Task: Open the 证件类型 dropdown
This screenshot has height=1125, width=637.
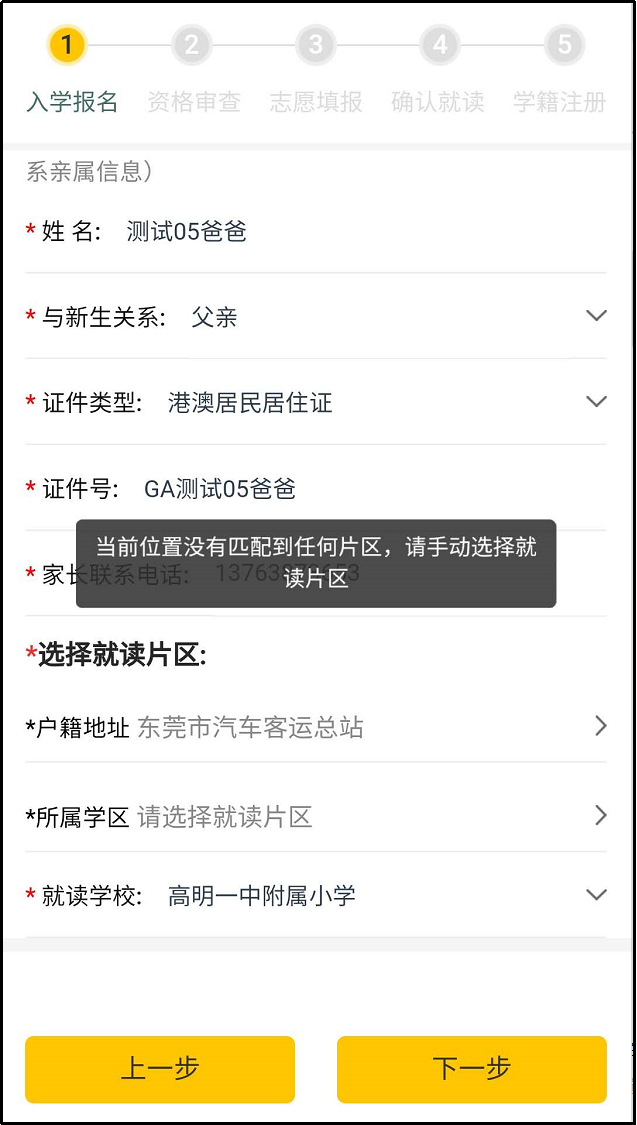Action: tap(316, 402)
